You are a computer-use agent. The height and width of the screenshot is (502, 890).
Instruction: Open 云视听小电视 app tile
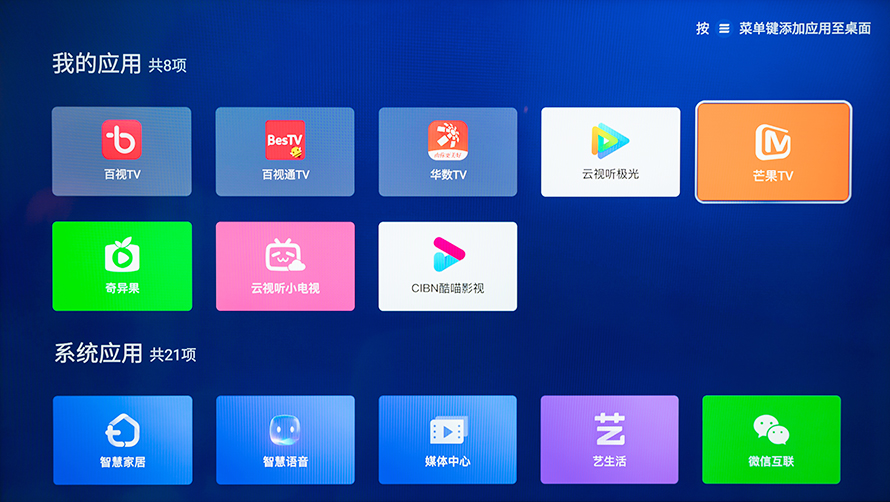(x=285, y=265)
